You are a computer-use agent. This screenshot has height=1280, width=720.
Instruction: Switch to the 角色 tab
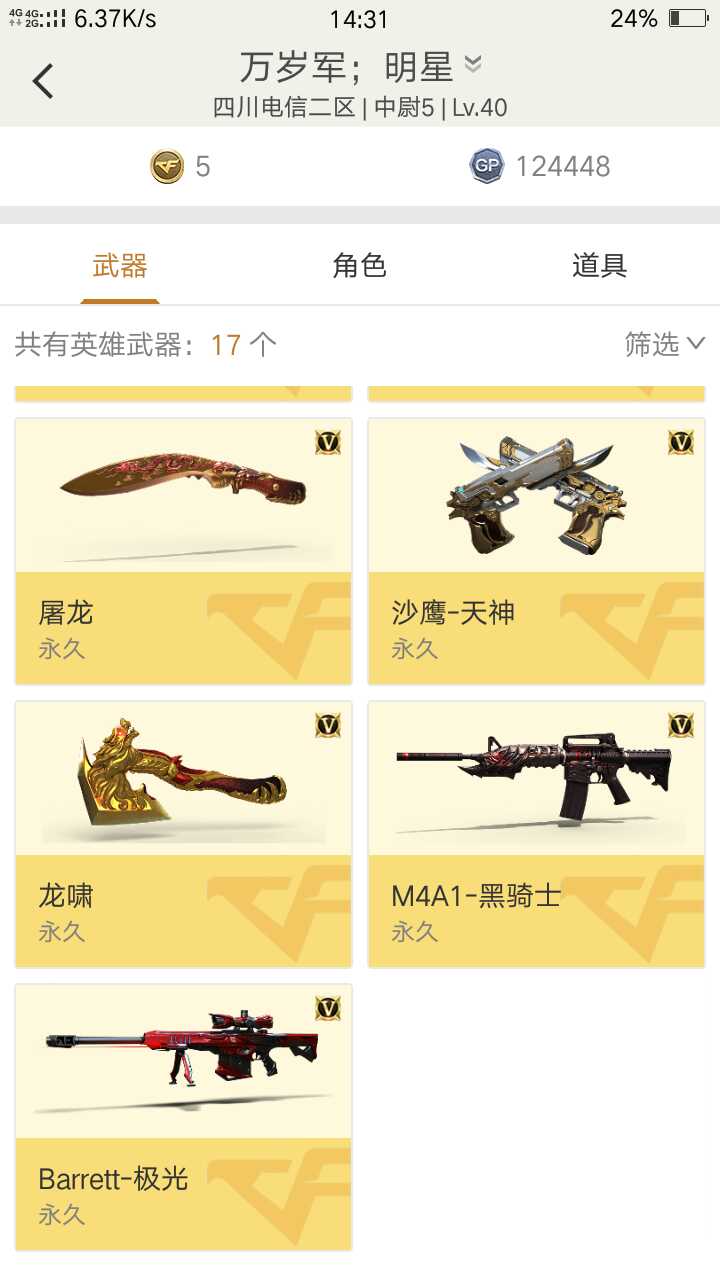click(x=359, y=266)
